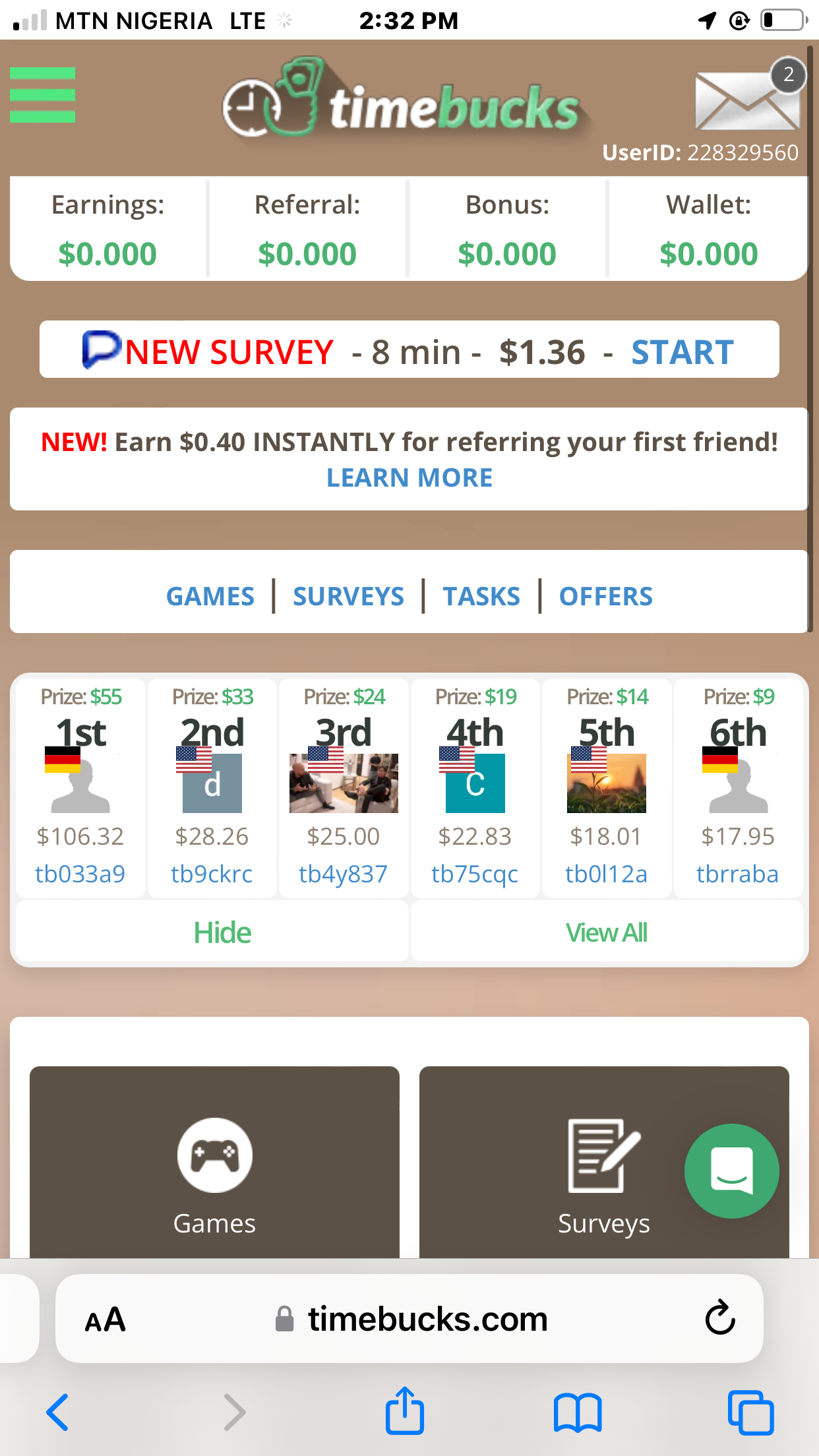The image size is (819, 1456).
Task: Go to the TASKS link
Action: pos(481,596)
